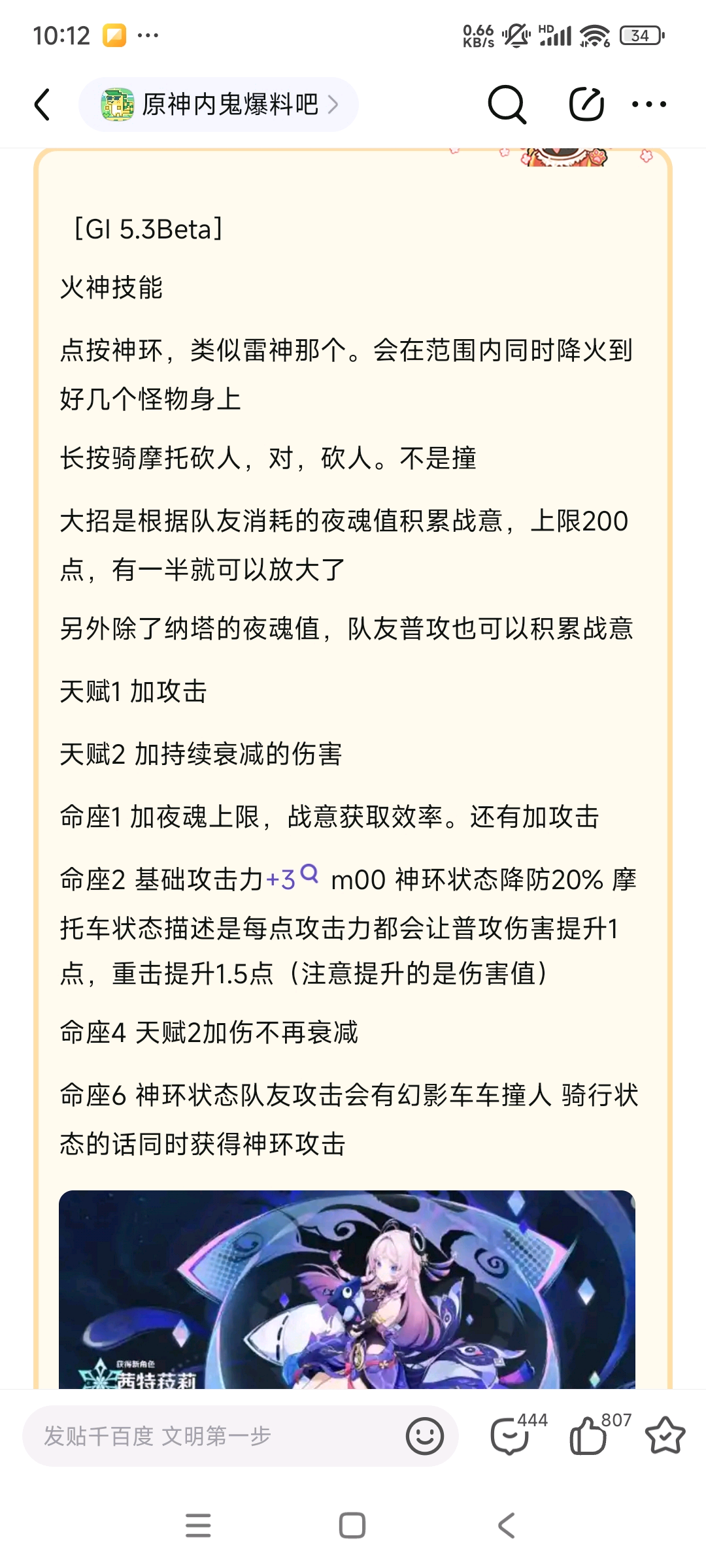Go back using the top-left arrow
The width and height of the screenshot is (706, 1568).
[42, 105]
